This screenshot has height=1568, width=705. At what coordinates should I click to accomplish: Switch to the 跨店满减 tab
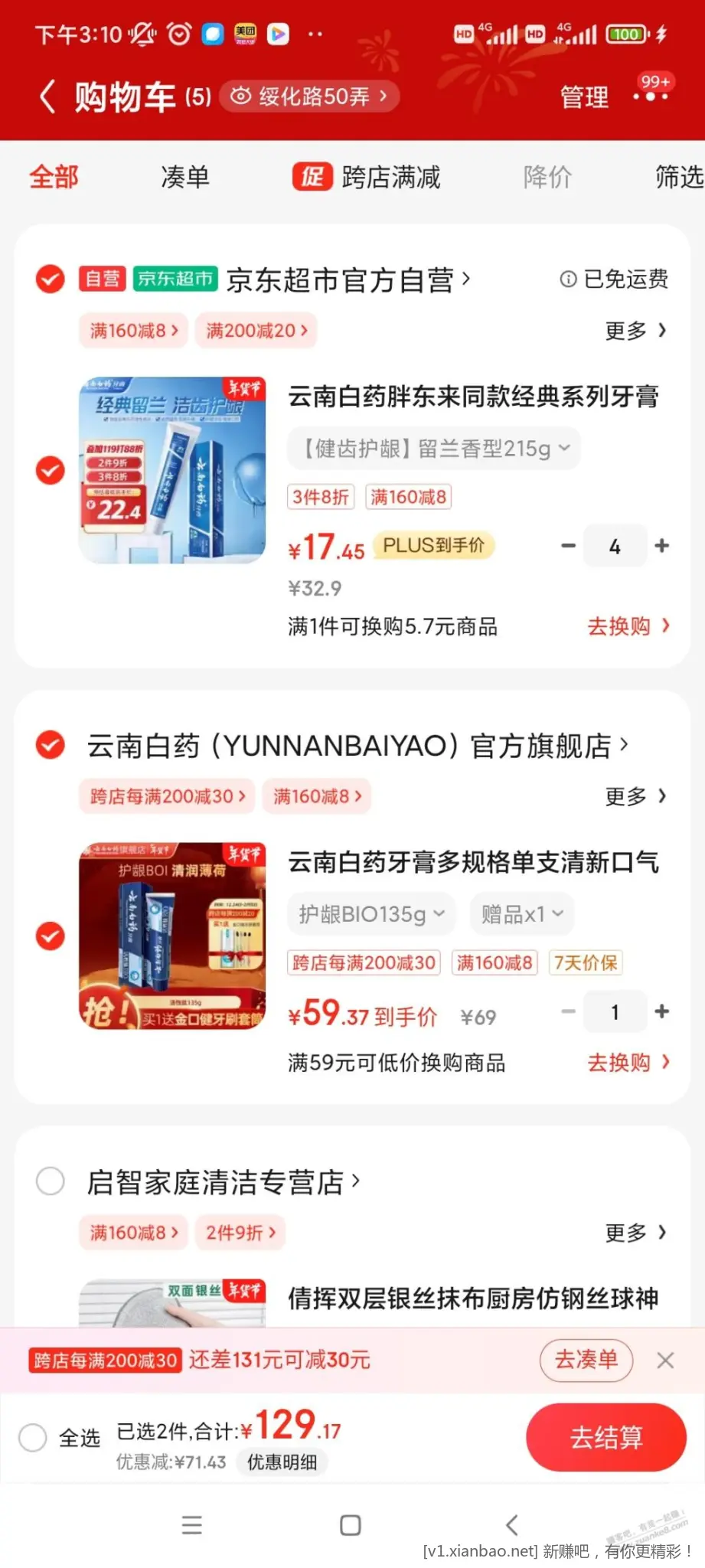367,178
